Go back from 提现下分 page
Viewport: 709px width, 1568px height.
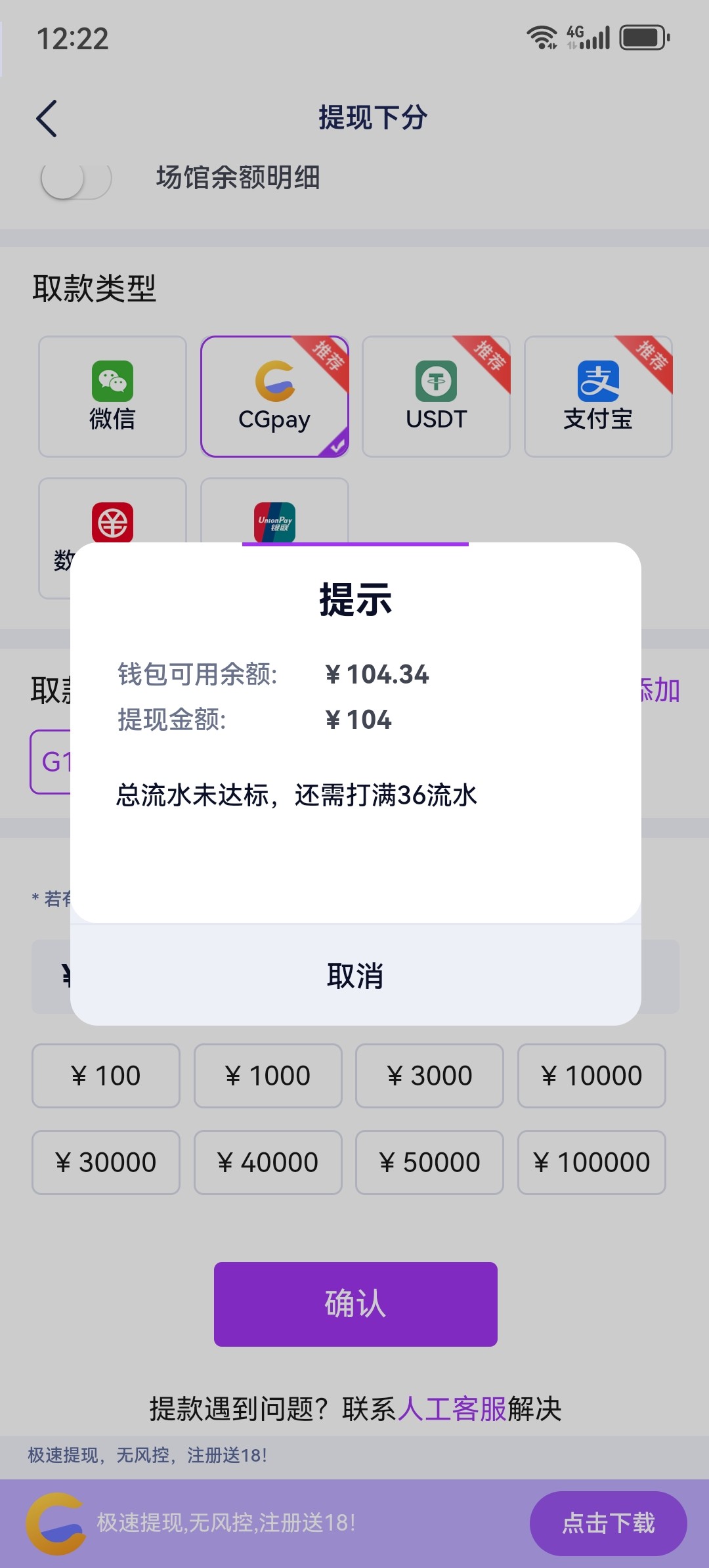[47, 118]
